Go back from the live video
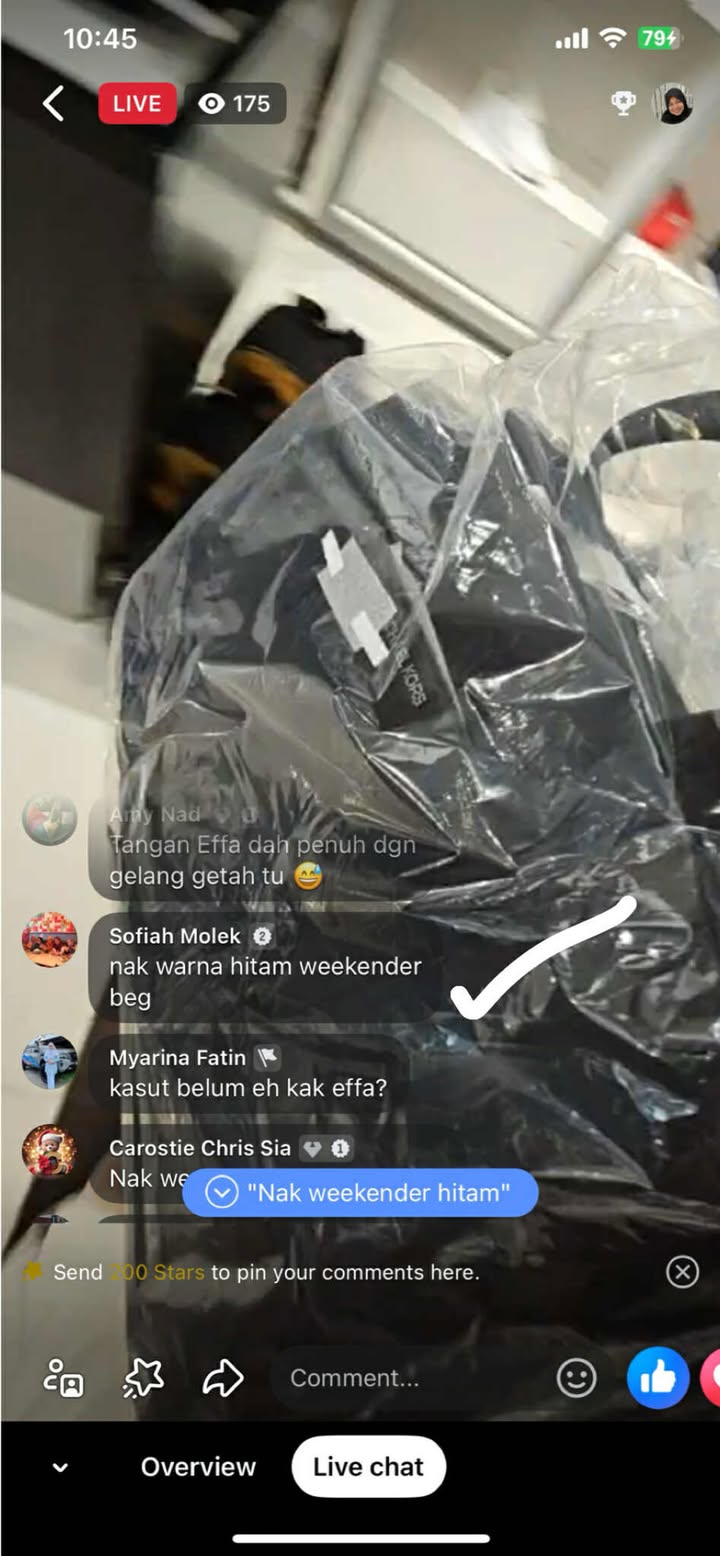Viewport: 720px width, 1556px height. [x=54, y=103]
